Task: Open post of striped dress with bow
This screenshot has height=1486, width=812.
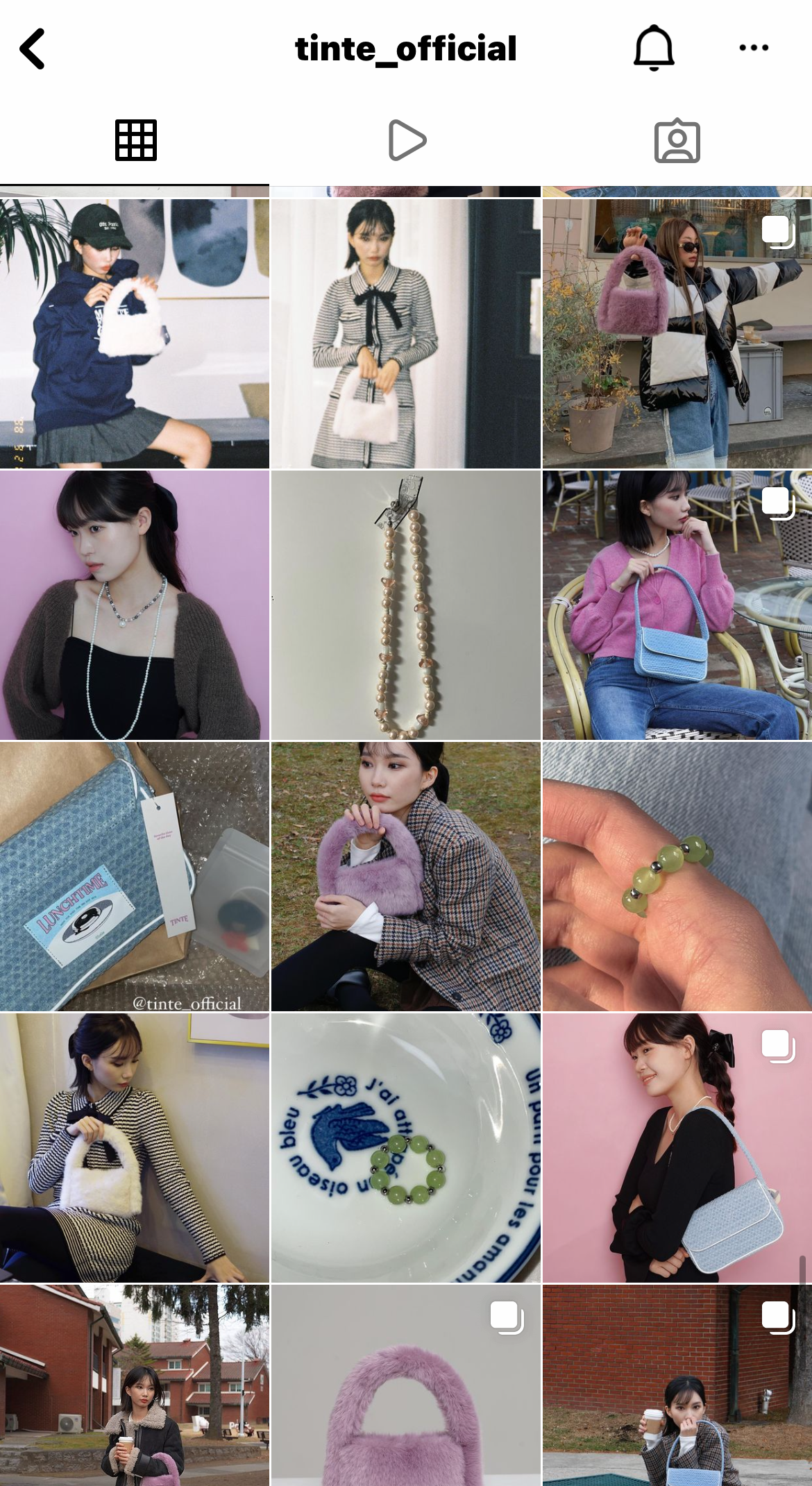Action: tap(405, 333)
